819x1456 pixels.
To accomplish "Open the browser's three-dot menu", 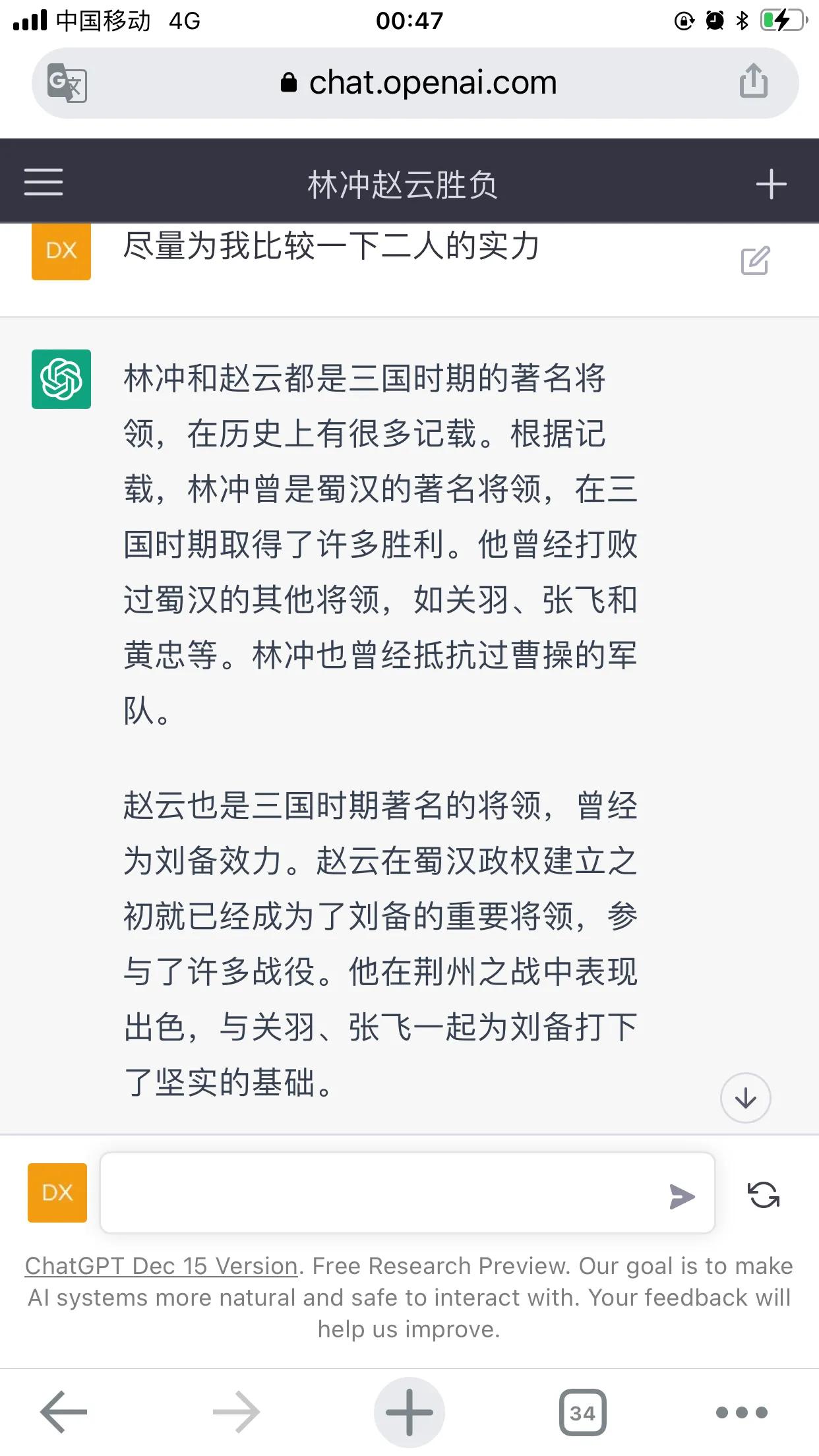I will tap(742, 1412).
